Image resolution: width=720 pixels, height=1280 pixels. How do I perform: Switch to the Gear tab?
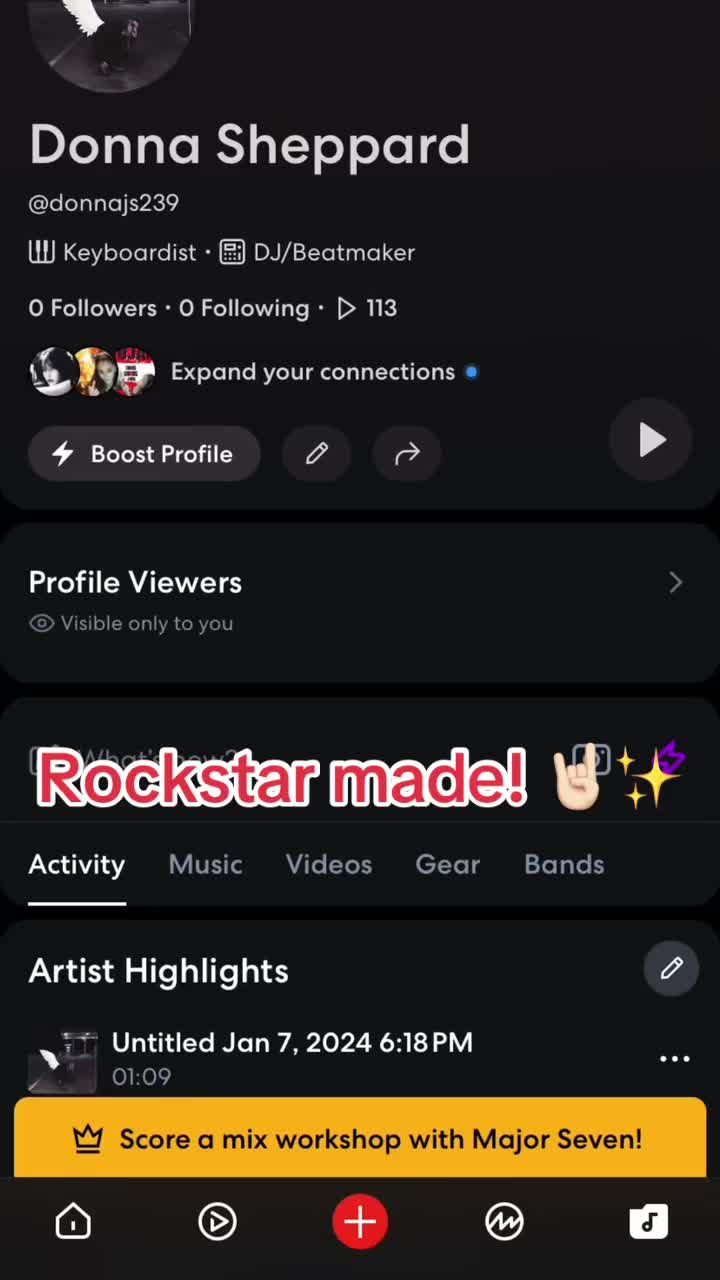coord(448,865)
